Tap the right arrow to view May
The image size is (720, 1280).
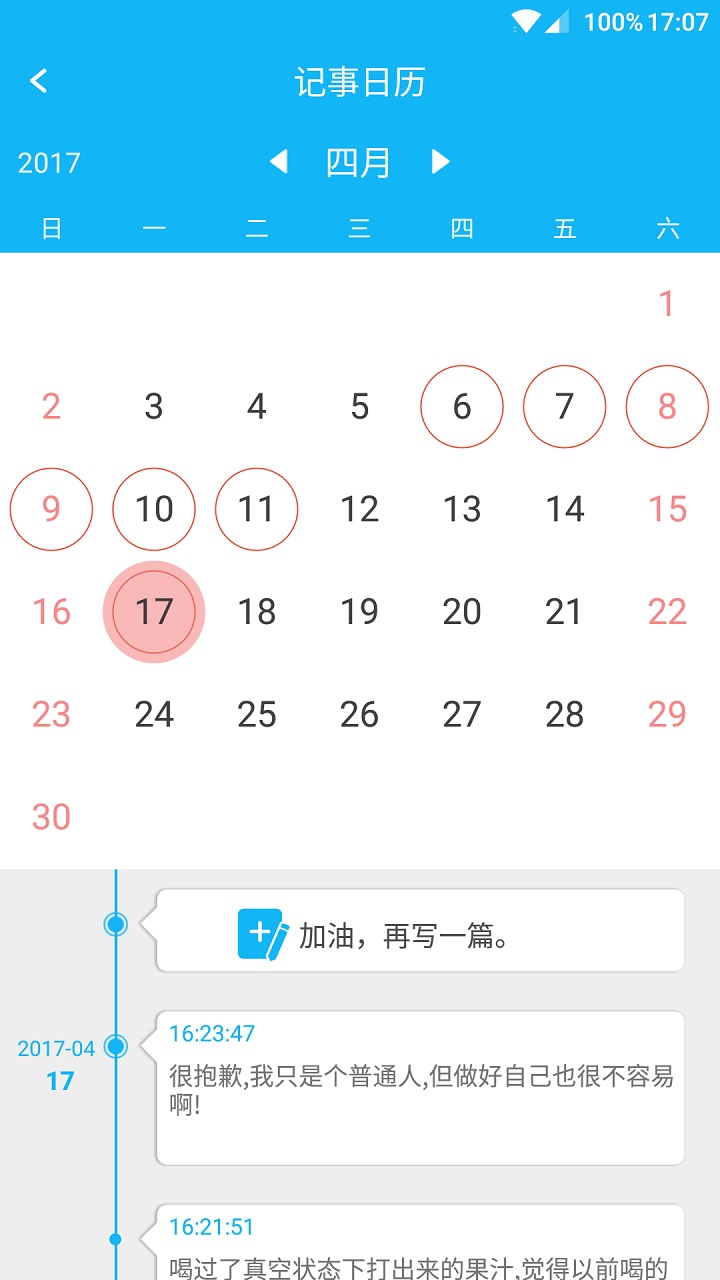coord(440,162)
